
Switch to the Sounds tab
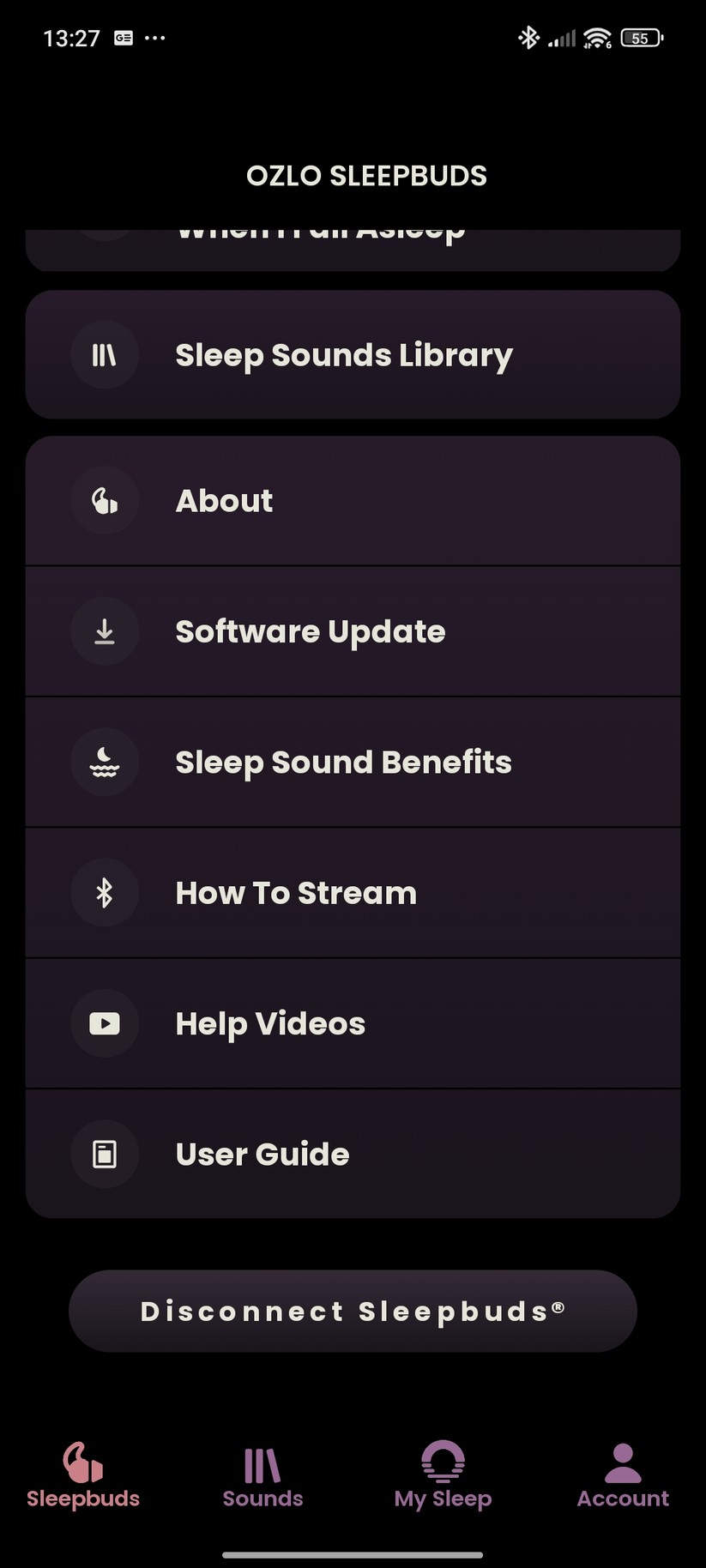[262, 1475]
